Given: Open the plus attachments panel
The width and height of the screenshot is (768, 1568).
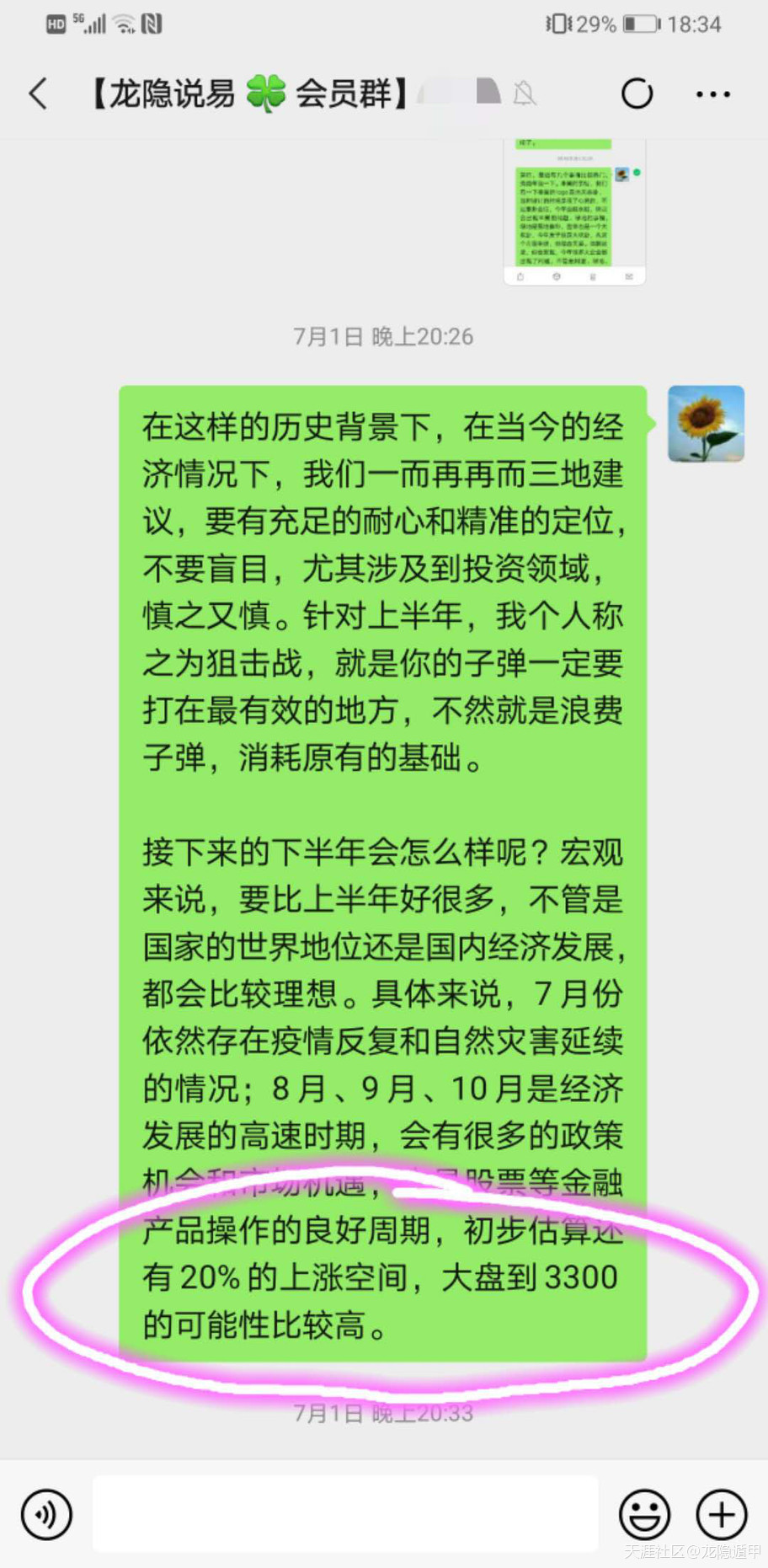Looking at the screenshot, I should [722, 1514].
